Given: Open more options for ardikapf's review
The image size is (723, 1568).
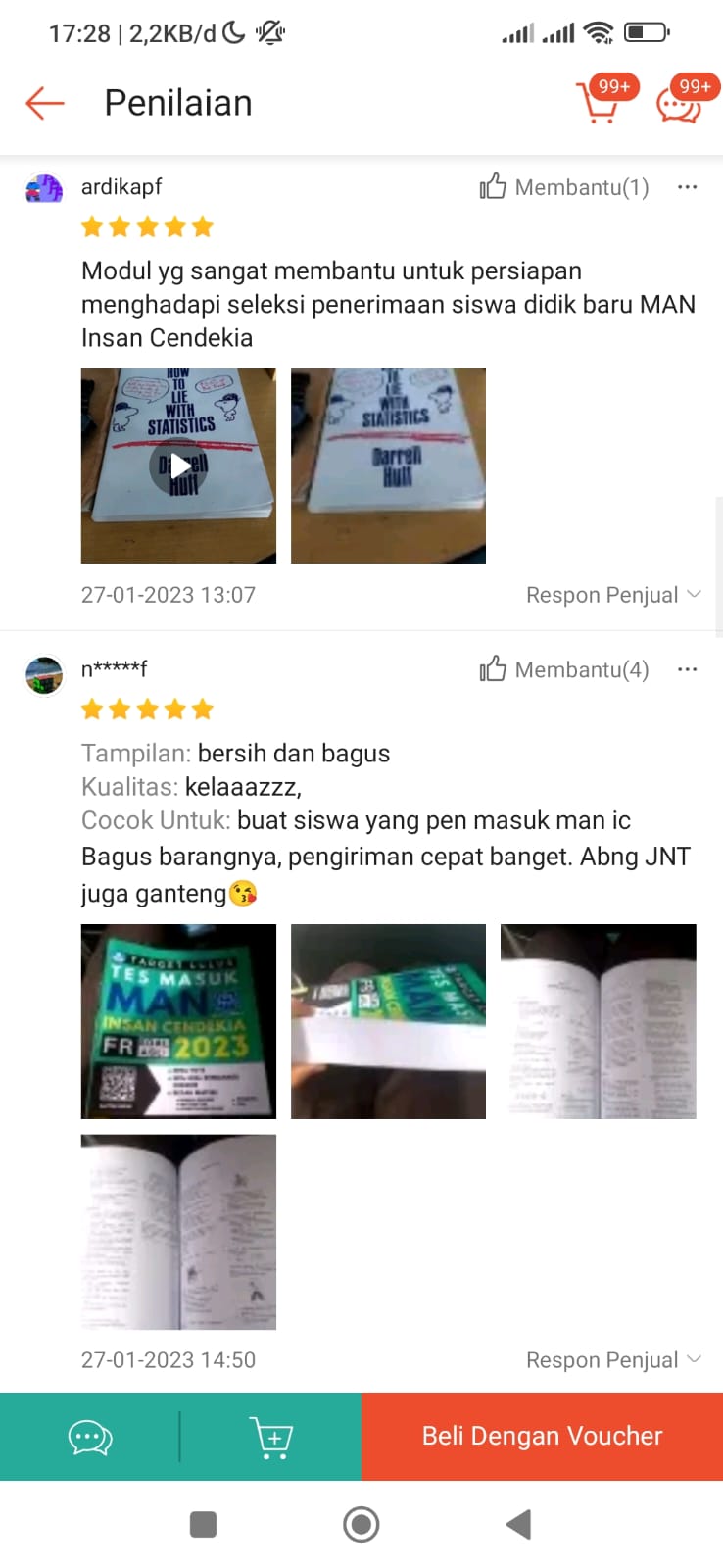Looking at the screenshot, I should [687, 187].
